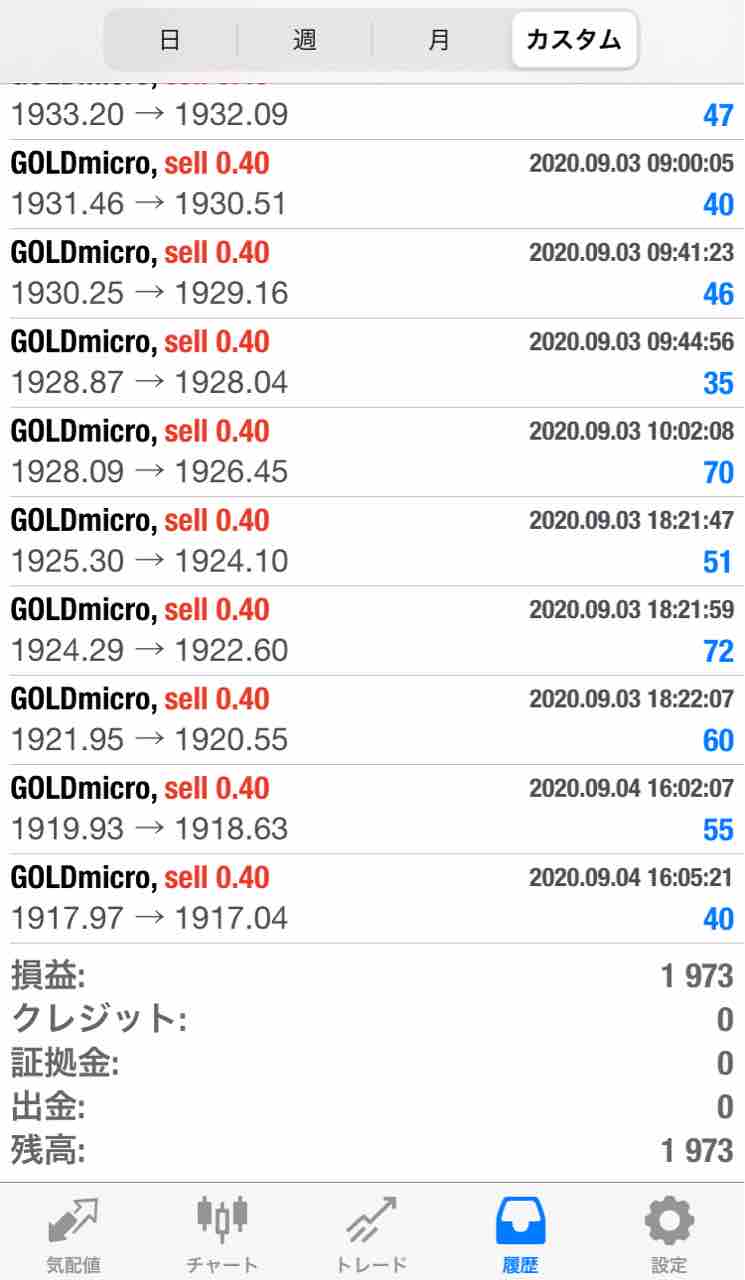This screenshot has width=745, height=1280.
Task: Open the trade 1924.29 → 1922.60
Action: coord(372,630)
